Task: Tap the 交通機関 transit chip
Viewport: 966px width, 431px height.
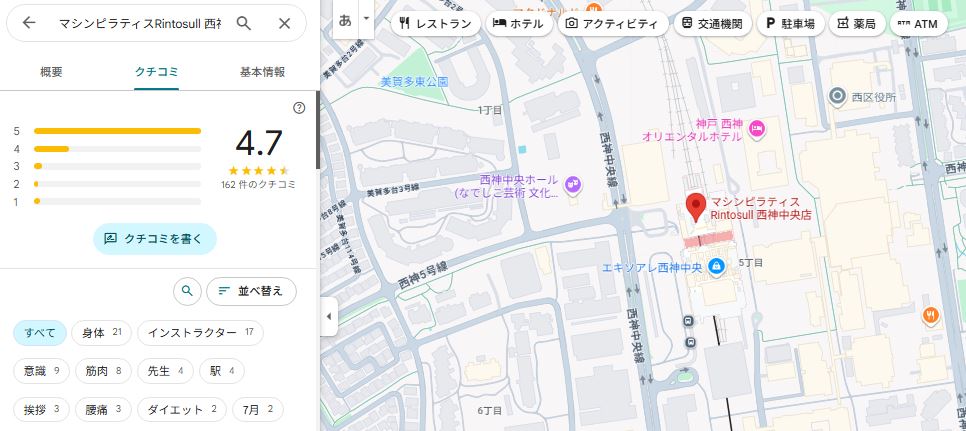Action: point(711,23)
